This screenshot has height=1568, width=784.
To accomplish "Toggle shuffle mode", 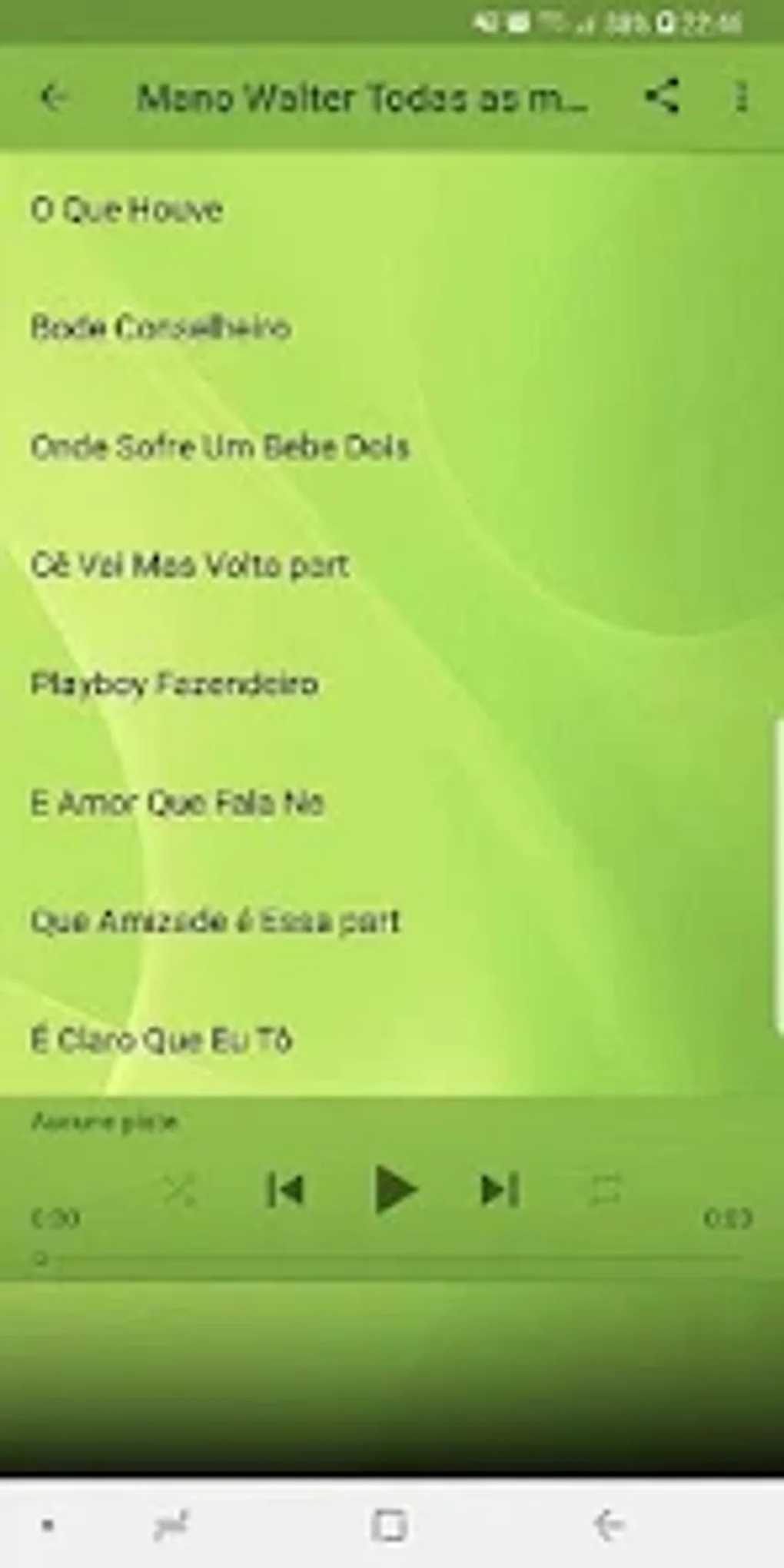I will (179, 1190).
